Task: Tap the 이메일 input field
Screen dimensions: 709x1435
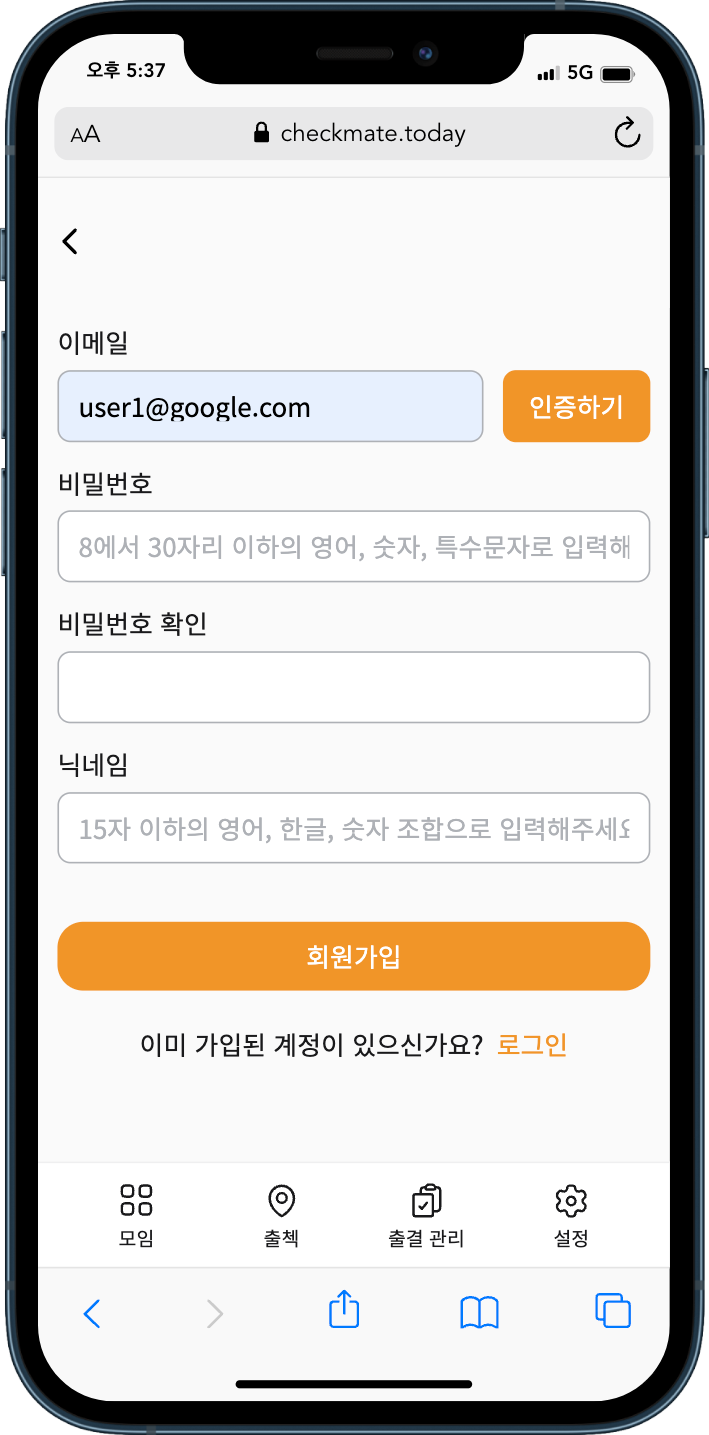Action: (270, 407)
